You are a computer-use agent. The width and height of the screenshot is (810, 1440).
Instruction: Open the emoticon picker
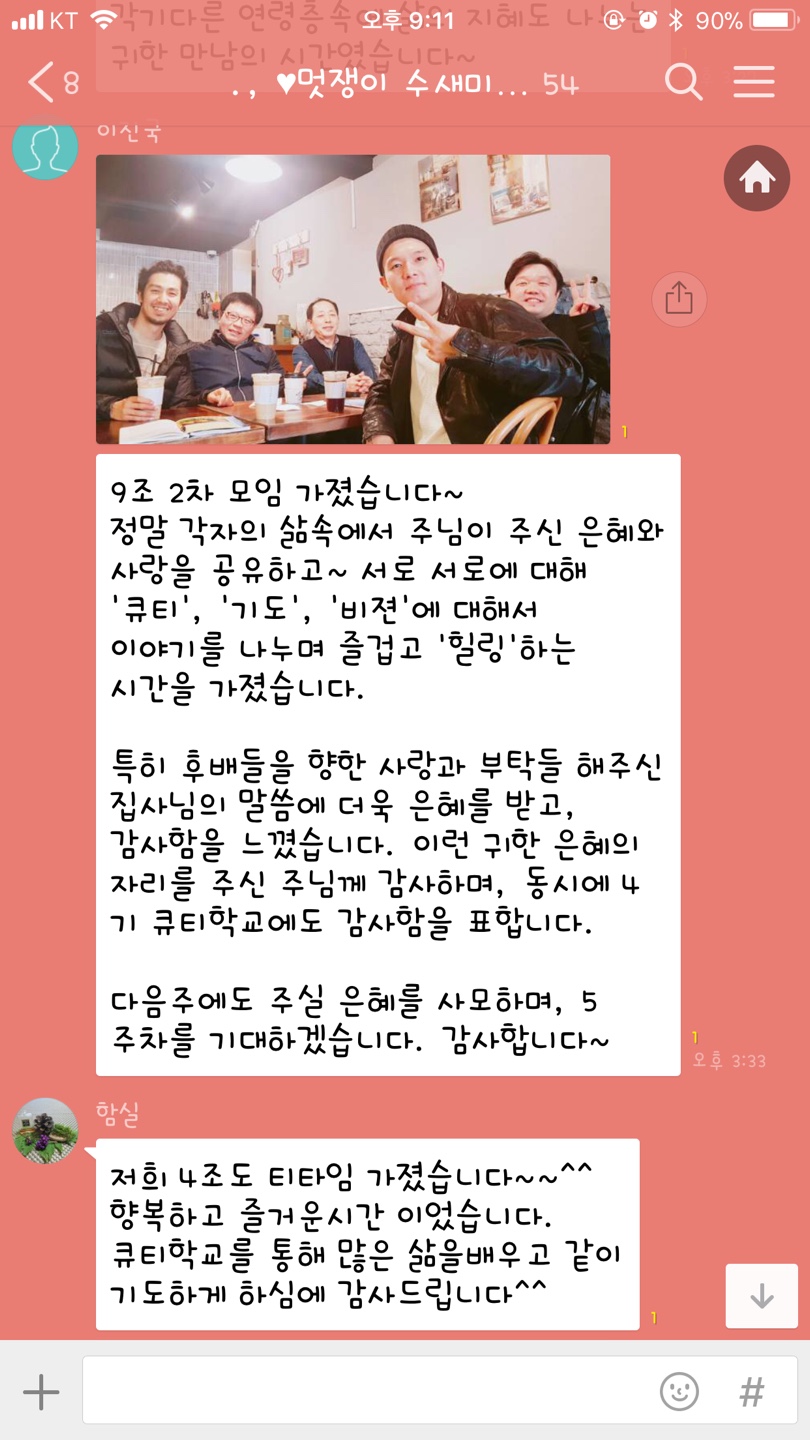[679, 1391]
